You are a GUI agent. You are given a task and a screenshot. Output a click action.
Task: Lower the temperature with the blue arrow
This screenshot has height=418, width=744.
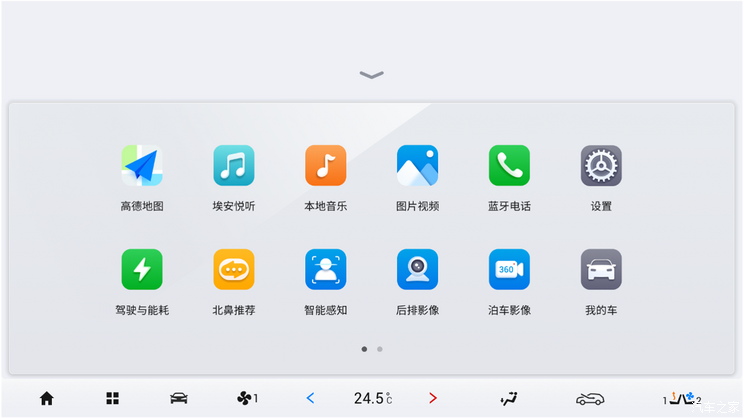point(310,398)
